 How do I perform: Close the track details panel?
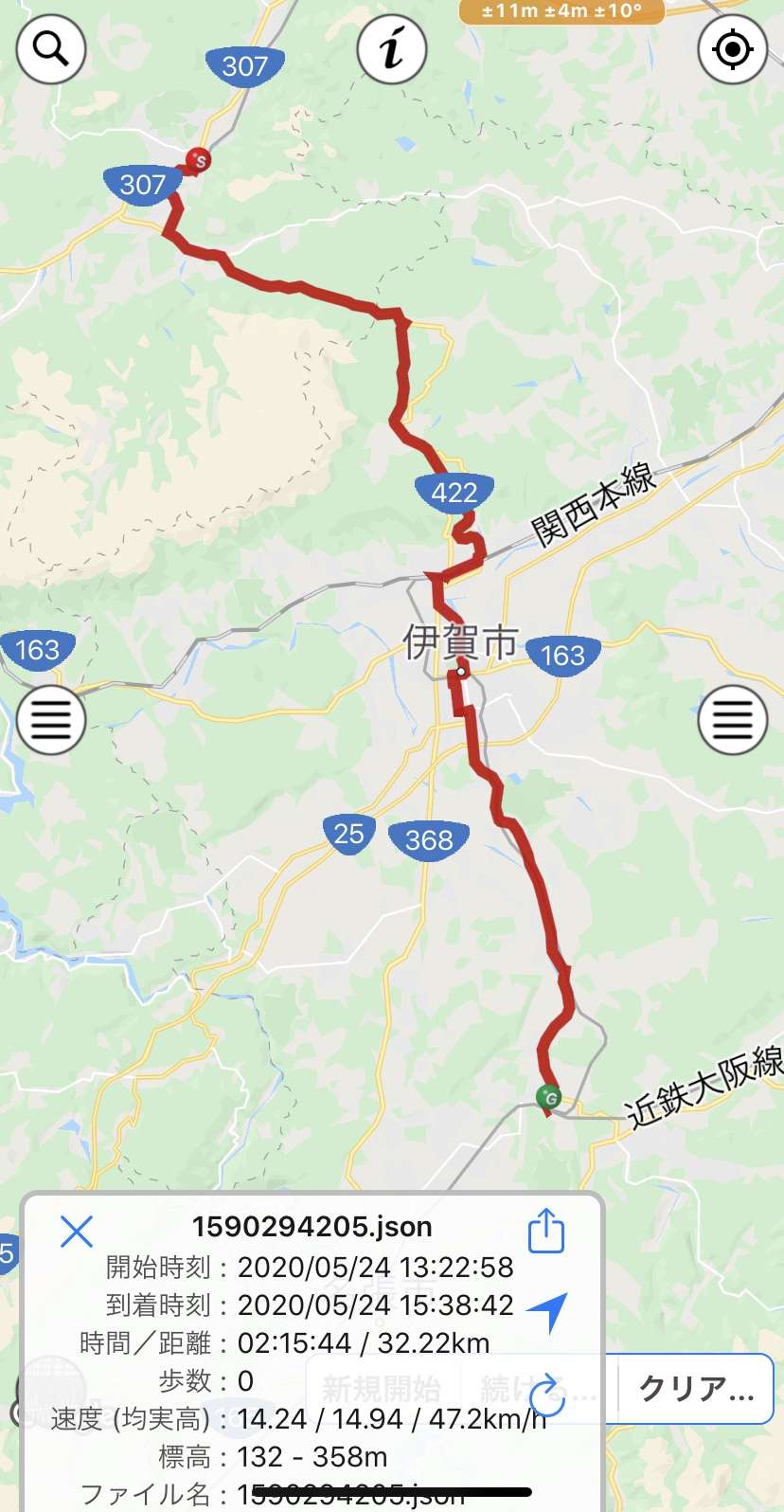pyautogui.click(x=77, y=1232)
